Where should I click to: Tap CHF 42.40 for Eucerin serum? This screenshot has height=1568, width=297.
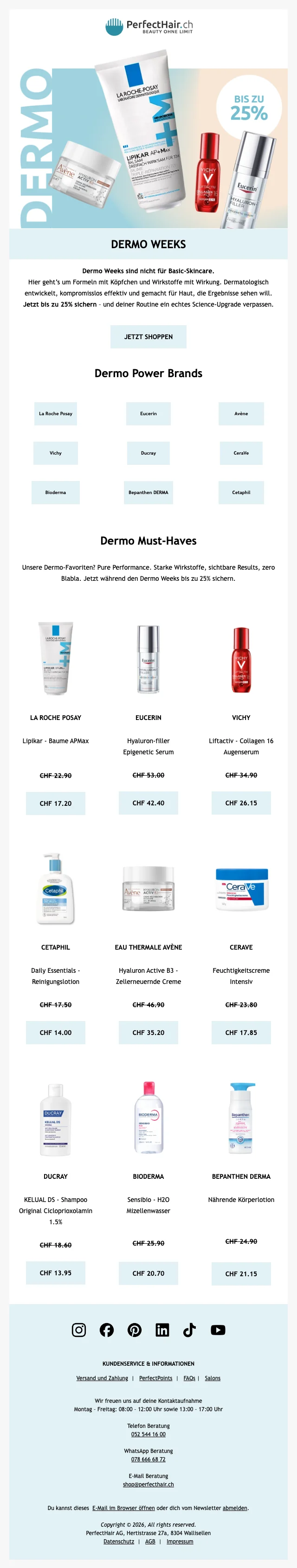coord(148,803)
